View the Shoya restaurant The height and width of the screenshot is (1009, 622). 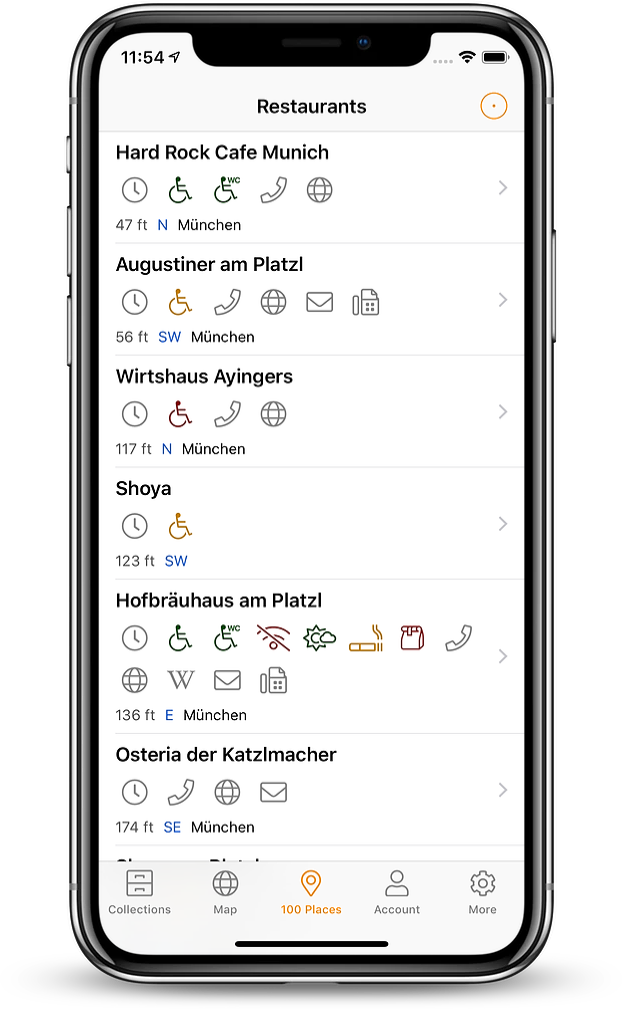click(311, 524)
